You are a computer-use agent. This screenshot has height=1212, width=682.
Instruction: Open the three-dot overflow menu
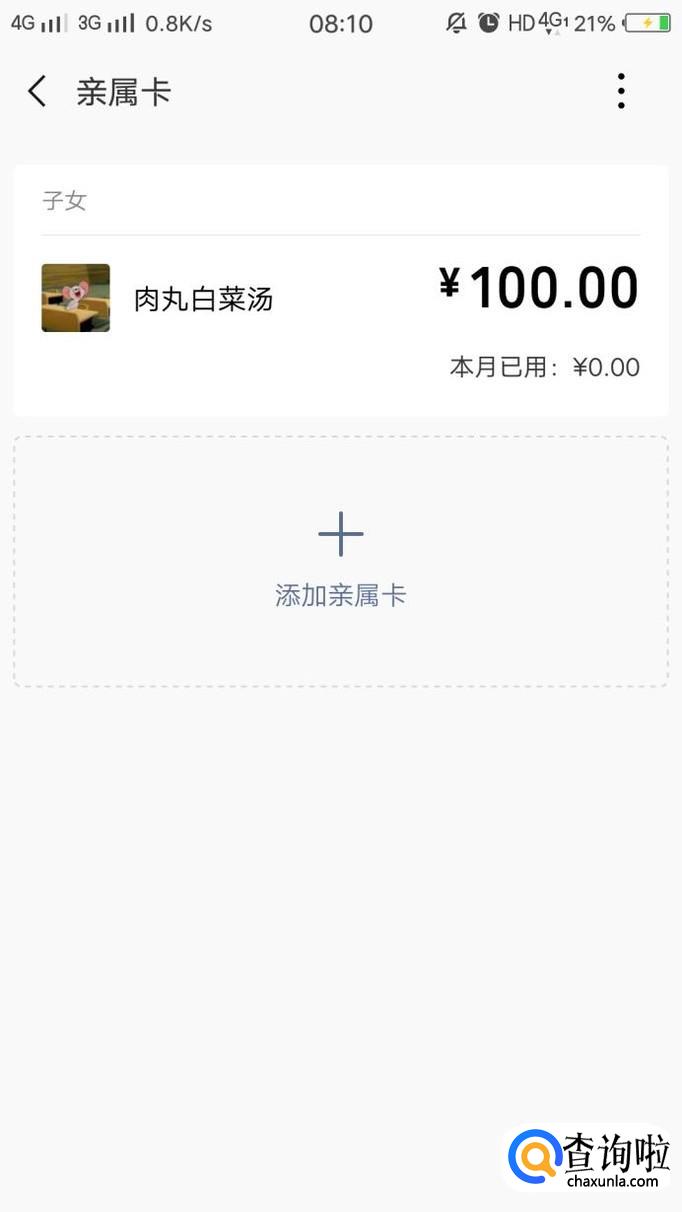(x=621, y=92)
